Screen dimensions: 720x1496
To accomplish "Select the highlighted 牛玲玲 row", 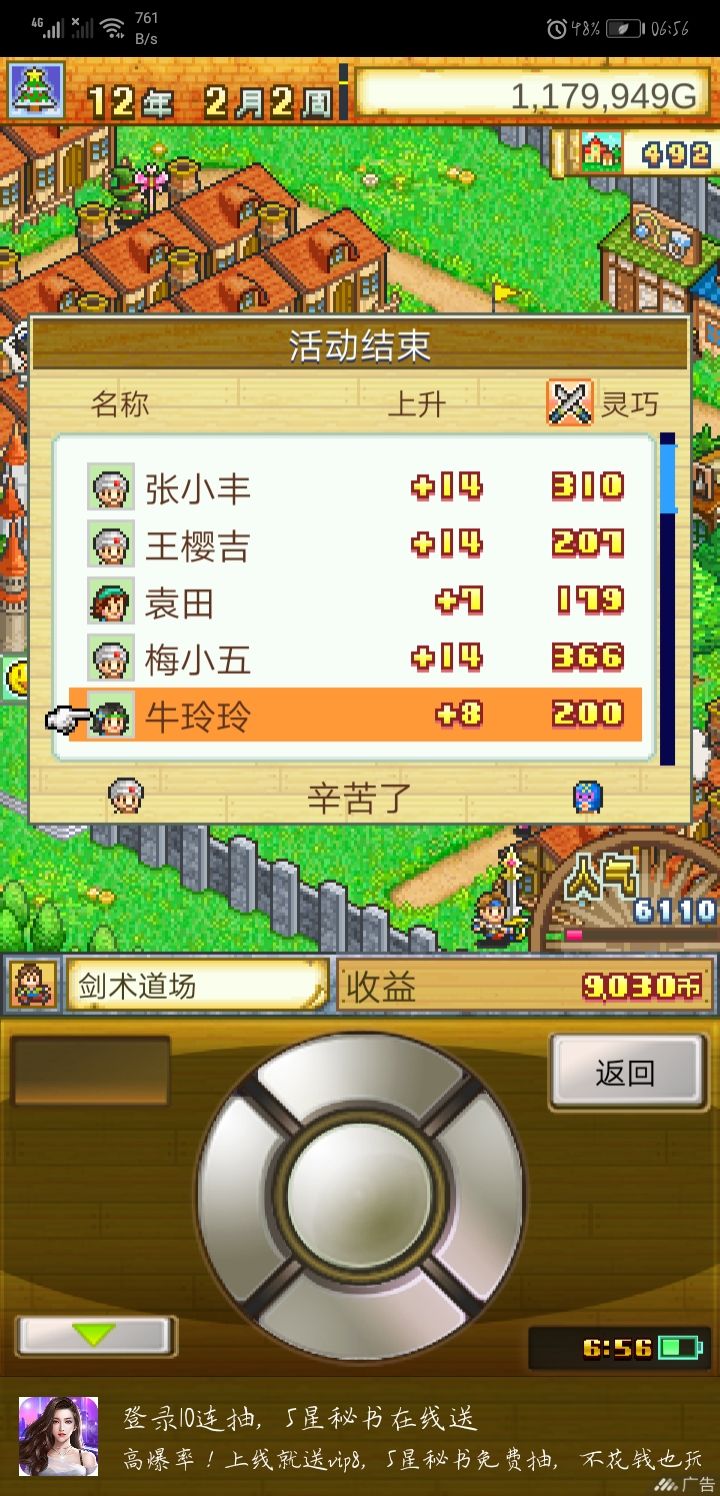I will (350, 716).
